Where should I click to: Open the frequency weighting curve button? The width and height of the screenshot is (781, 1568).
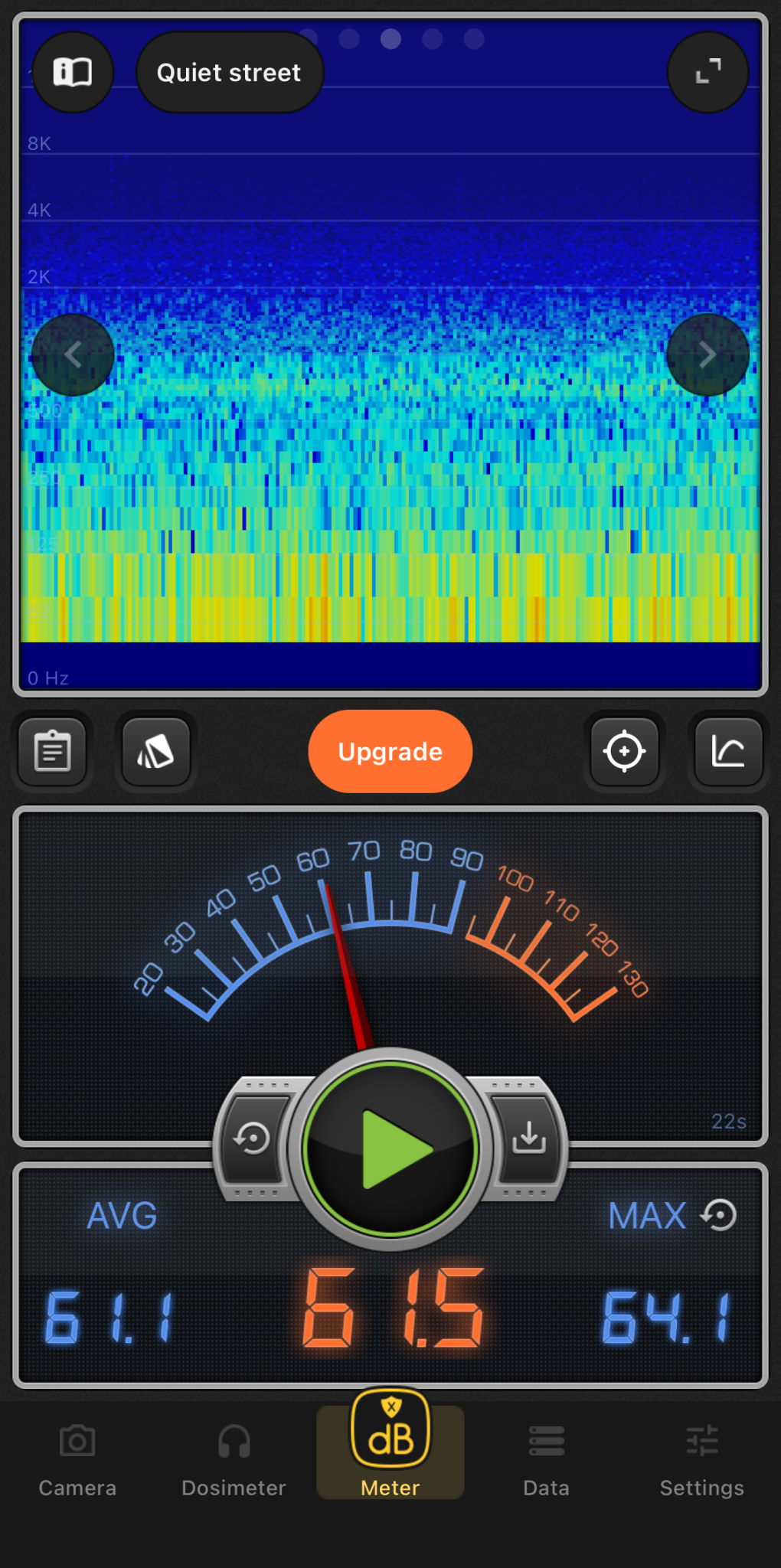728,751
